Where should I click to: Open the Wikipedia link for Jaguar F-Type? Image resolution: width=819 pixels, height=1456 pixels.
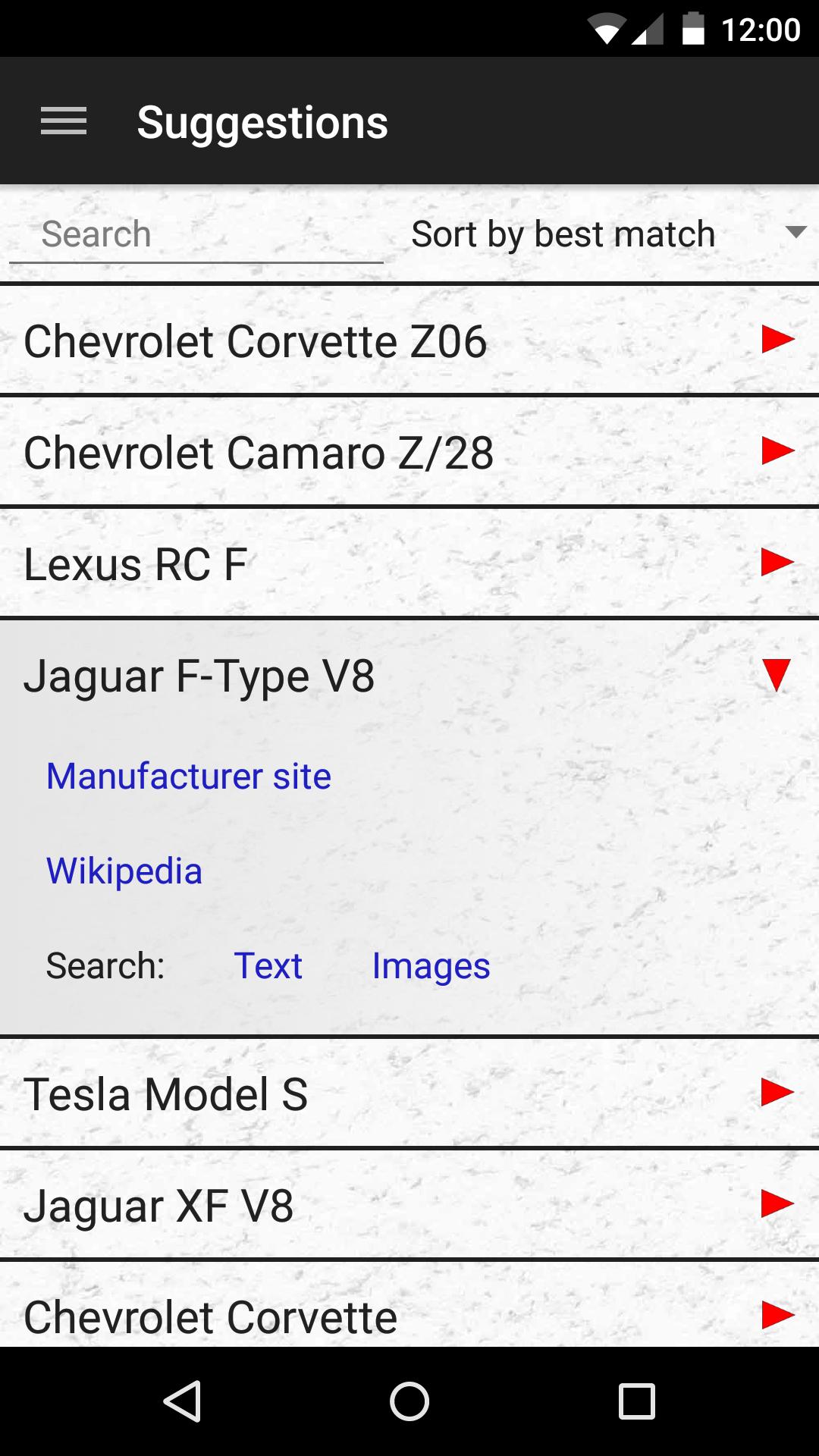tap(124, 871)
